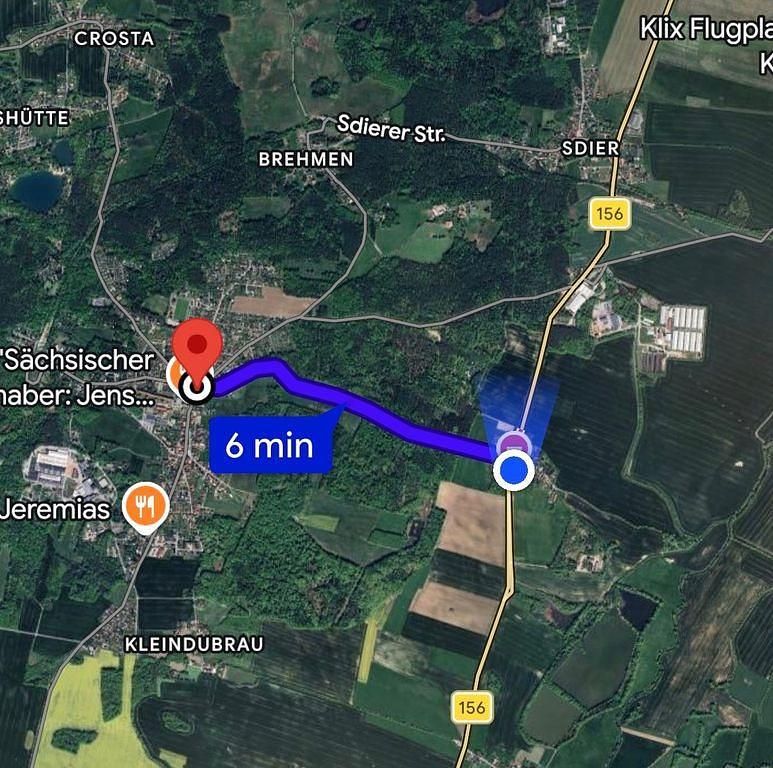Select the 6 min route label
This screenshot has height=768, width=773.
[x=270, y=445]
